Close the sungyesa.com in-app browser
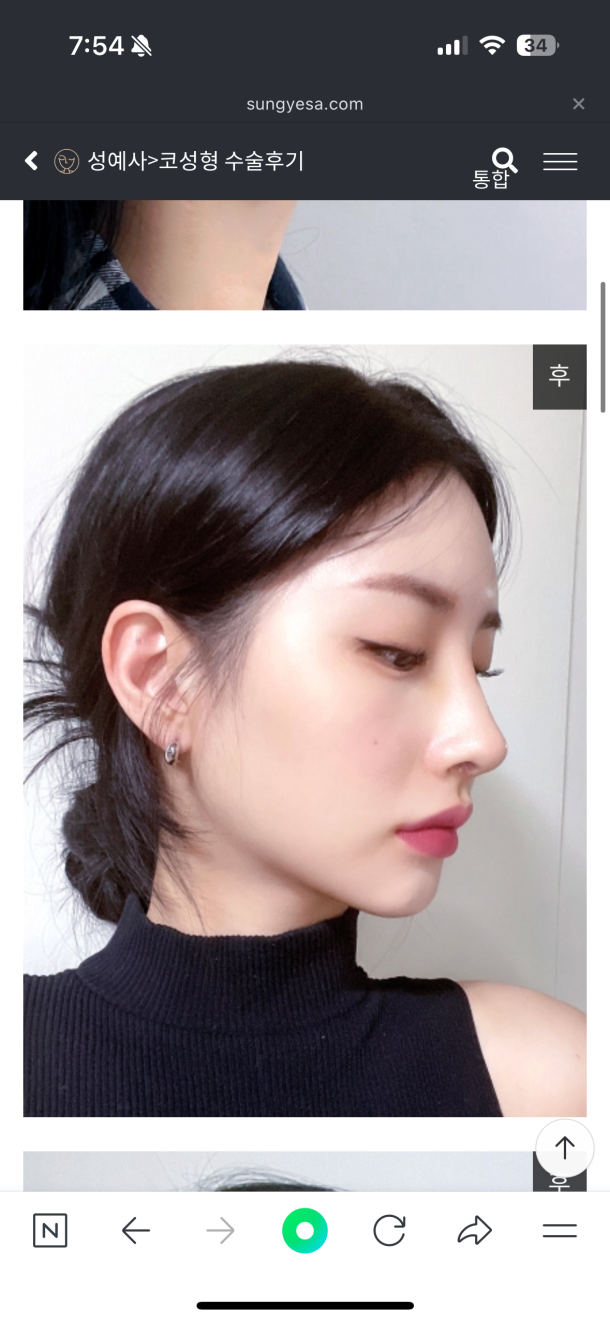Image resolution: width=610 pixels, height=1322 pixels. (578, 104)
